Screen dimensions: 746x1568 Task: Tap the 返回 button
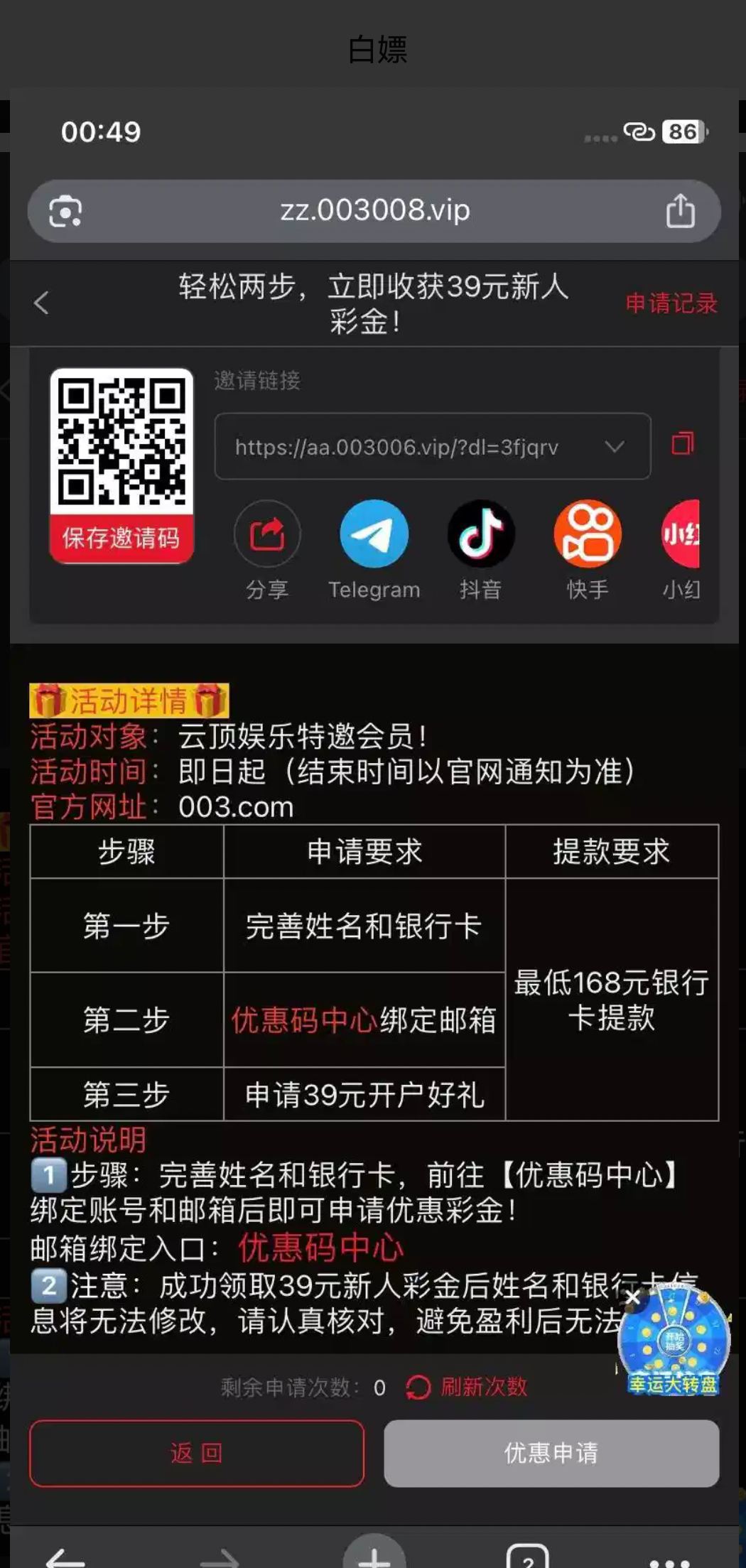197,1453
